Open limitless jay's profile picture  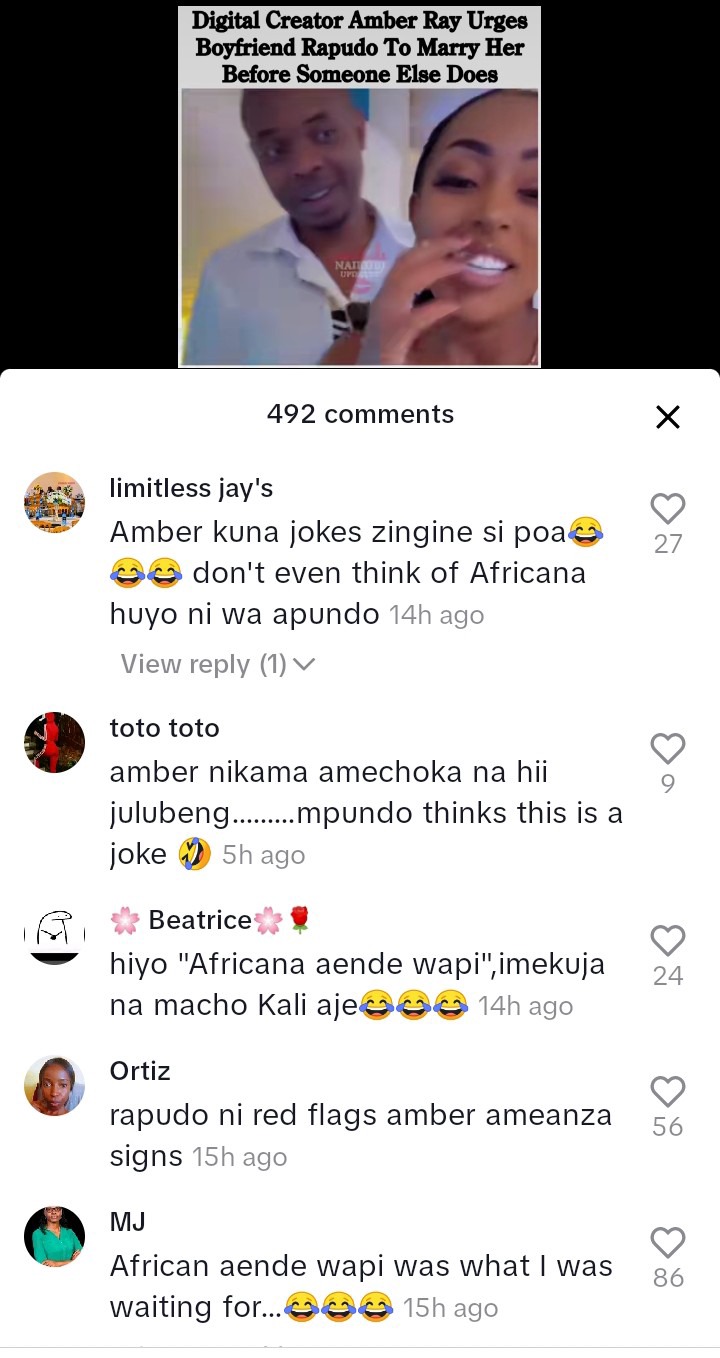54,502
